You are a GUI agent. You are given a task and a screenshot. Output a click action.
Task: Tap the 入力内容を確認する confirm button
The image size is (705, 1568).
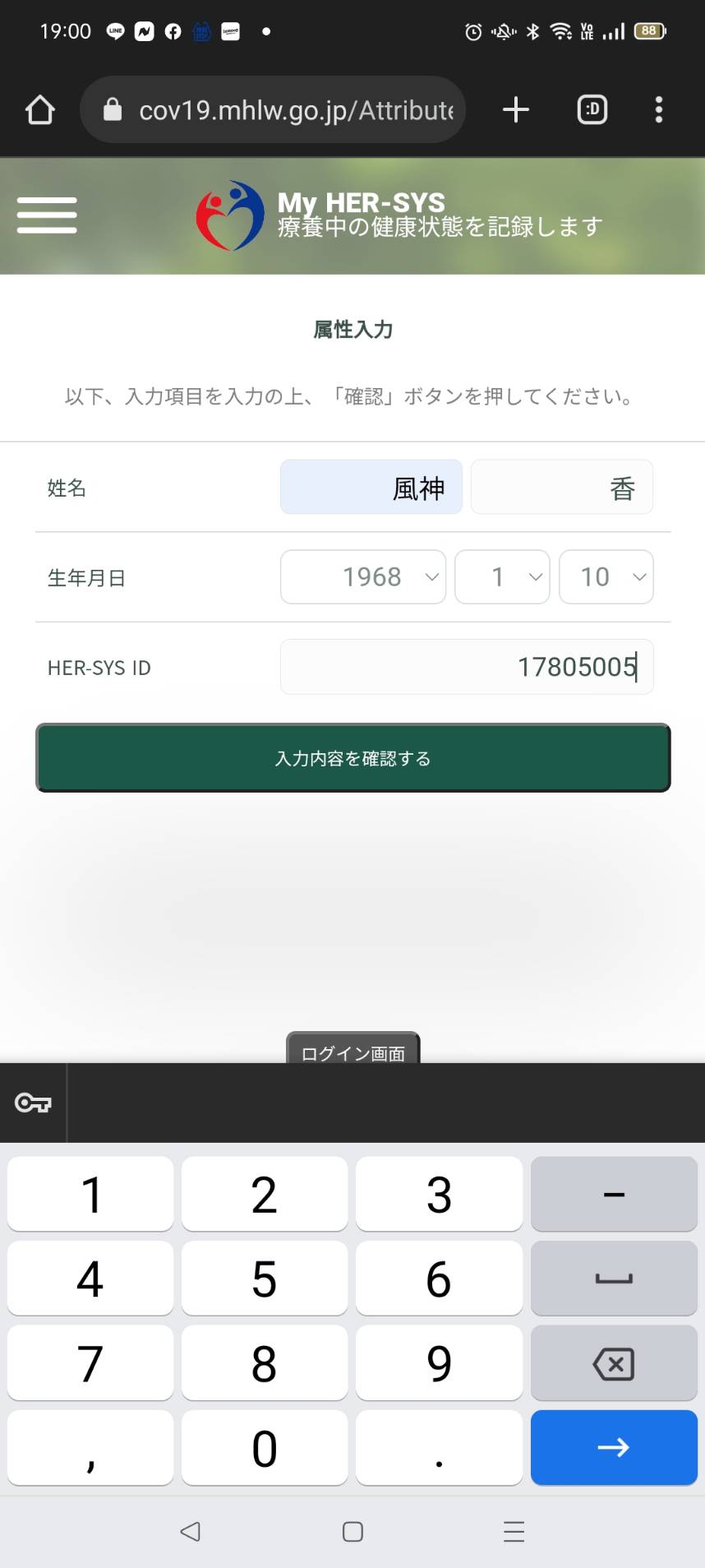tap(353, 758)
